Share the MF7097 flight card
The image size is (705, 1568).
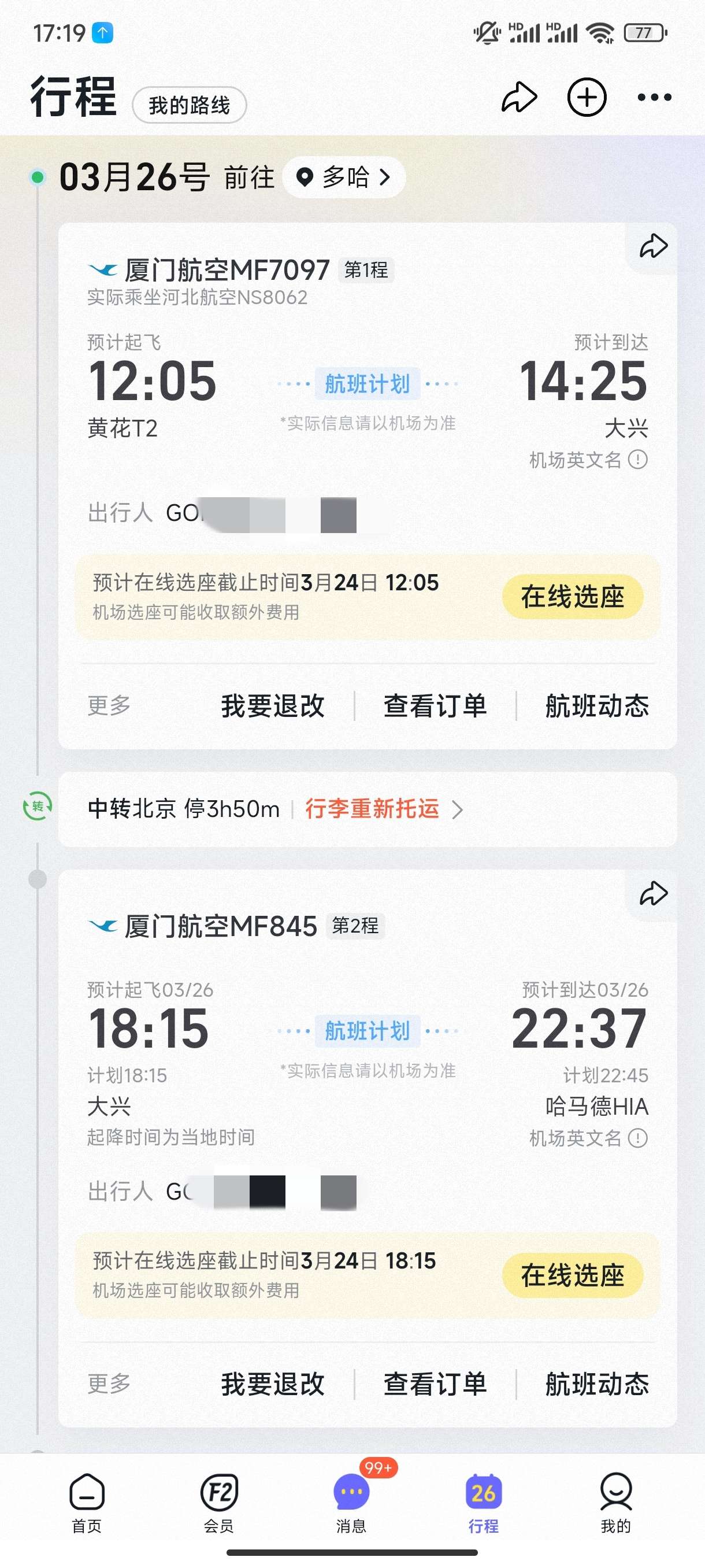654,246
